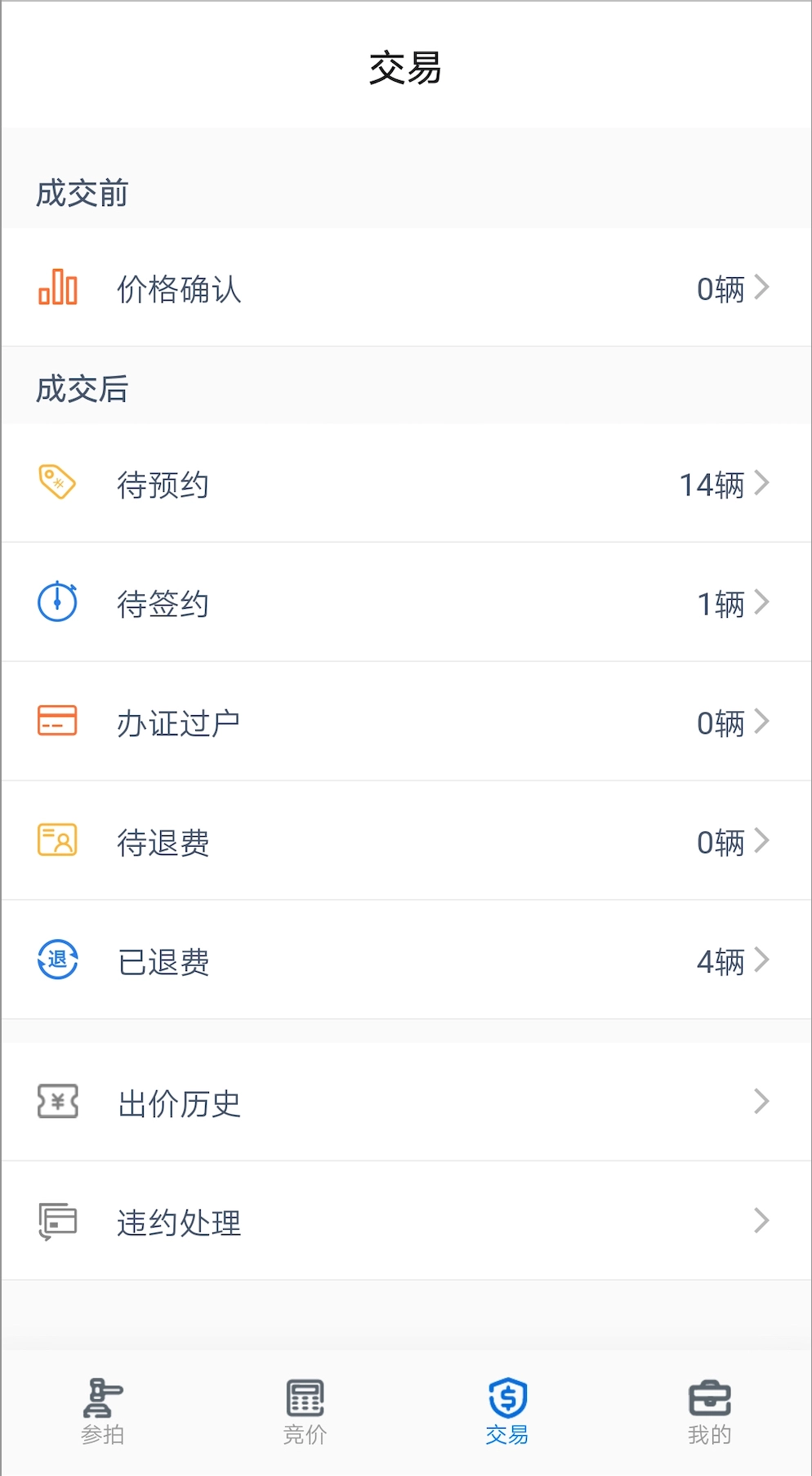Image resolution: width=812 pixels, height=1476 pixels.
Task: Click the blue 已退费 refund icon
Action: (x=56, y=960)
